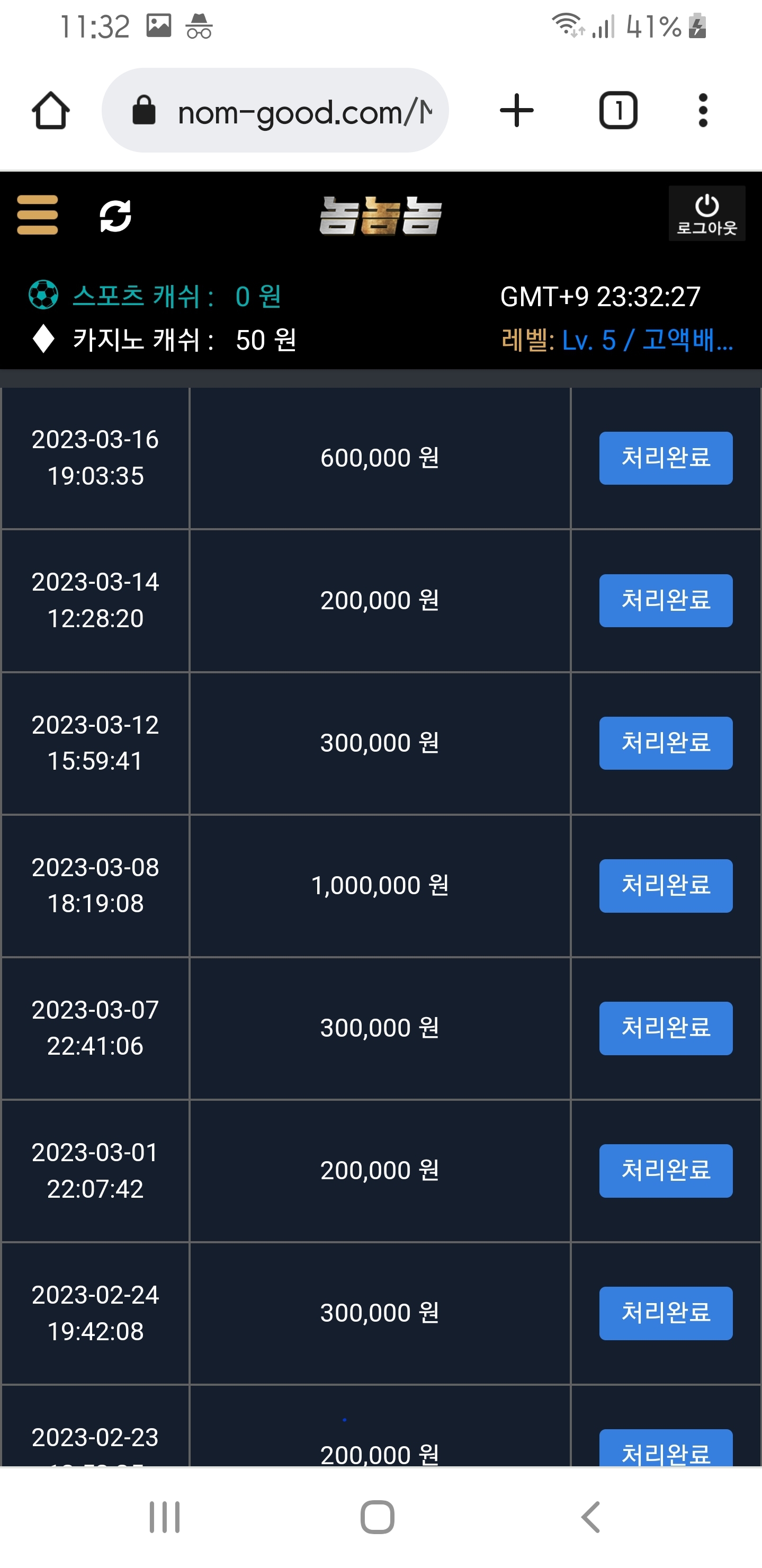Tap 처리완료 for the 2023-03-16 entry
Image resolution: width=762 pixels, height=1568 pixels.
666,458
